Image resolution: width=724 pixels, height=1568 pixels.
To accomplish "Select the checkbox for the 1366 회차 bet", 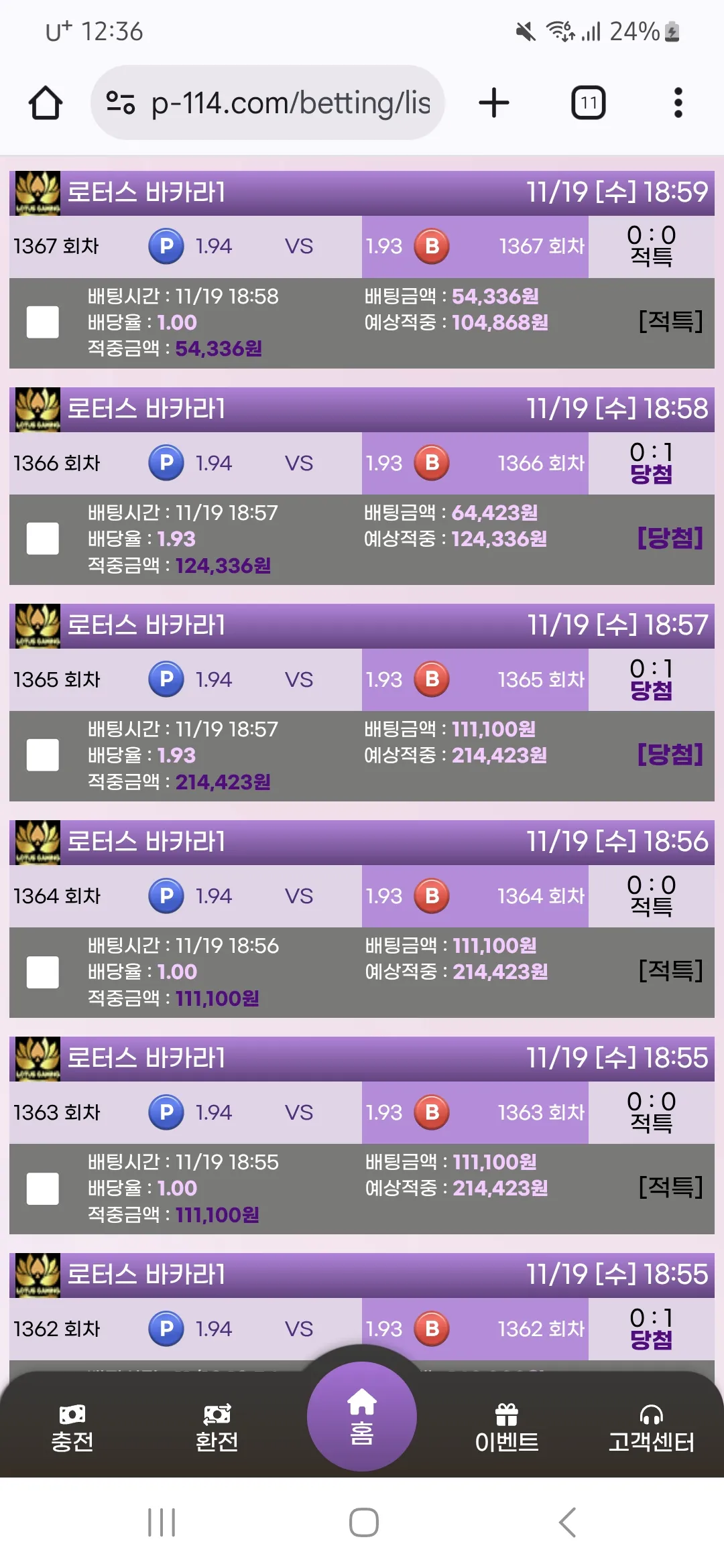I will click(x=43, y=539).
